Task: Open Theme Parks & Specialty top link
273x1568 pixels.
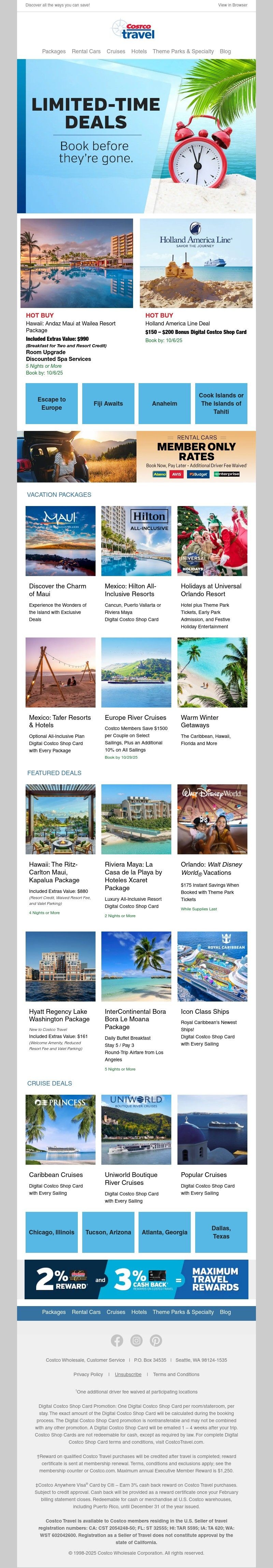Action: pos(183,51)
